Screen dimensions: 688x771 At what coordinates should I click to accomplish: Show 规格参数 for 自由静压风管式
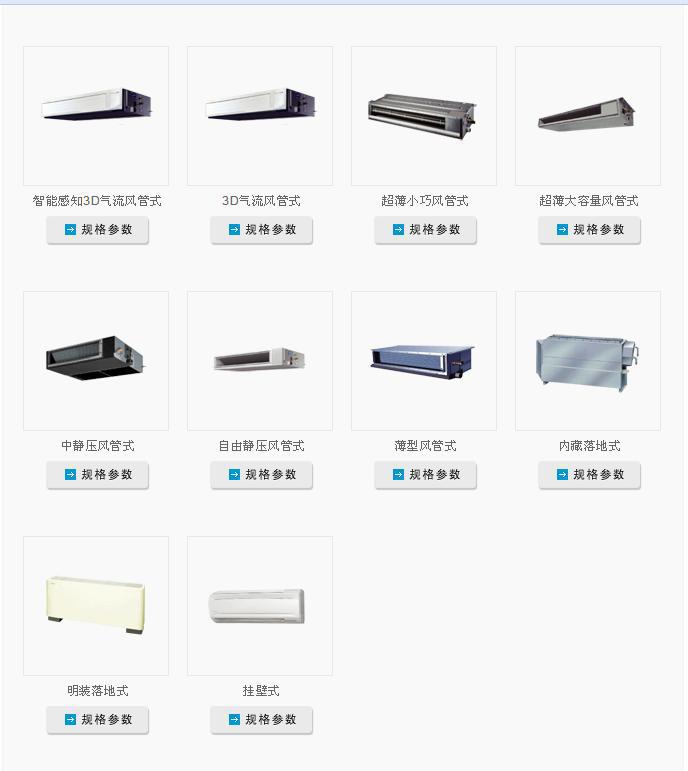coord(261,475)
